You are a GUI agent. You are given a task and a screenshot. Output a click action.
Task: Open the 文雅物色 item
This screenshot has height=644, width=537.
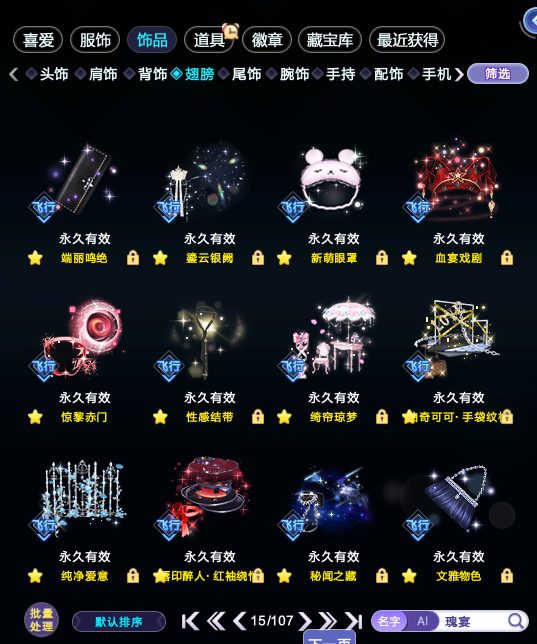click(457, 499)
